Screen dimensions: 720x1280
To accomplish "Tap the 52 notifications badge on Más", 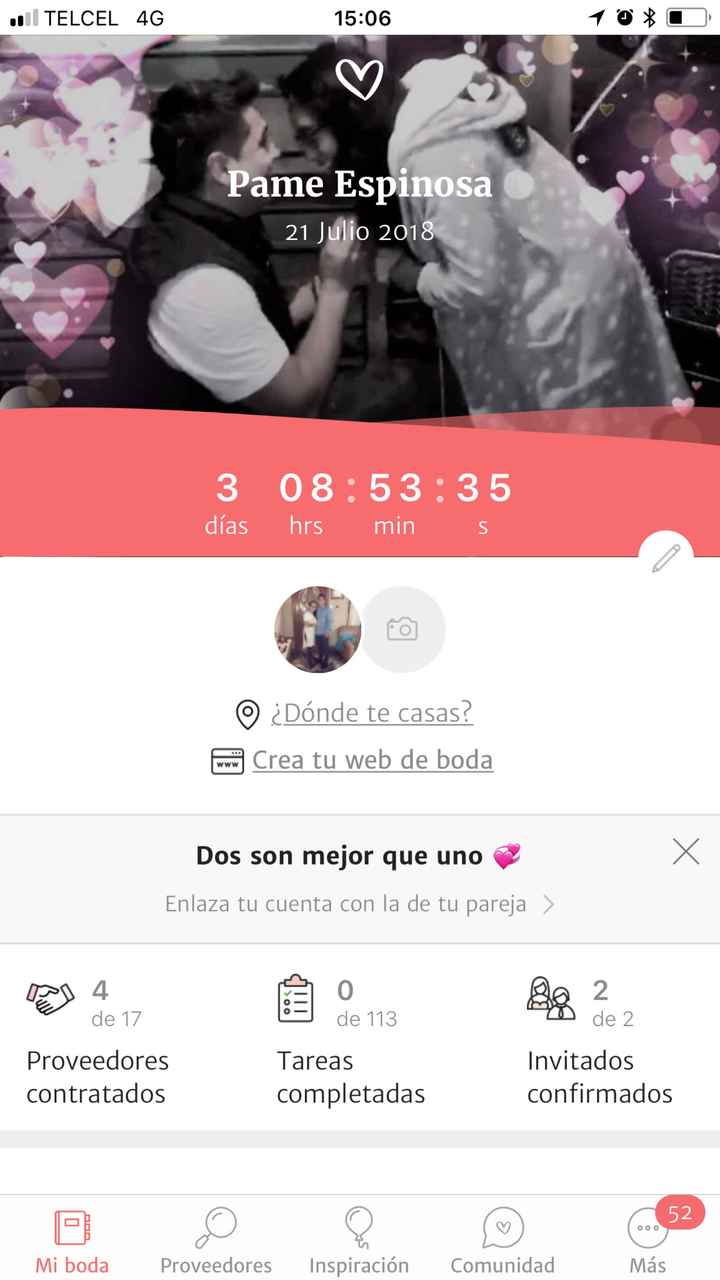I will point(678,1213).
